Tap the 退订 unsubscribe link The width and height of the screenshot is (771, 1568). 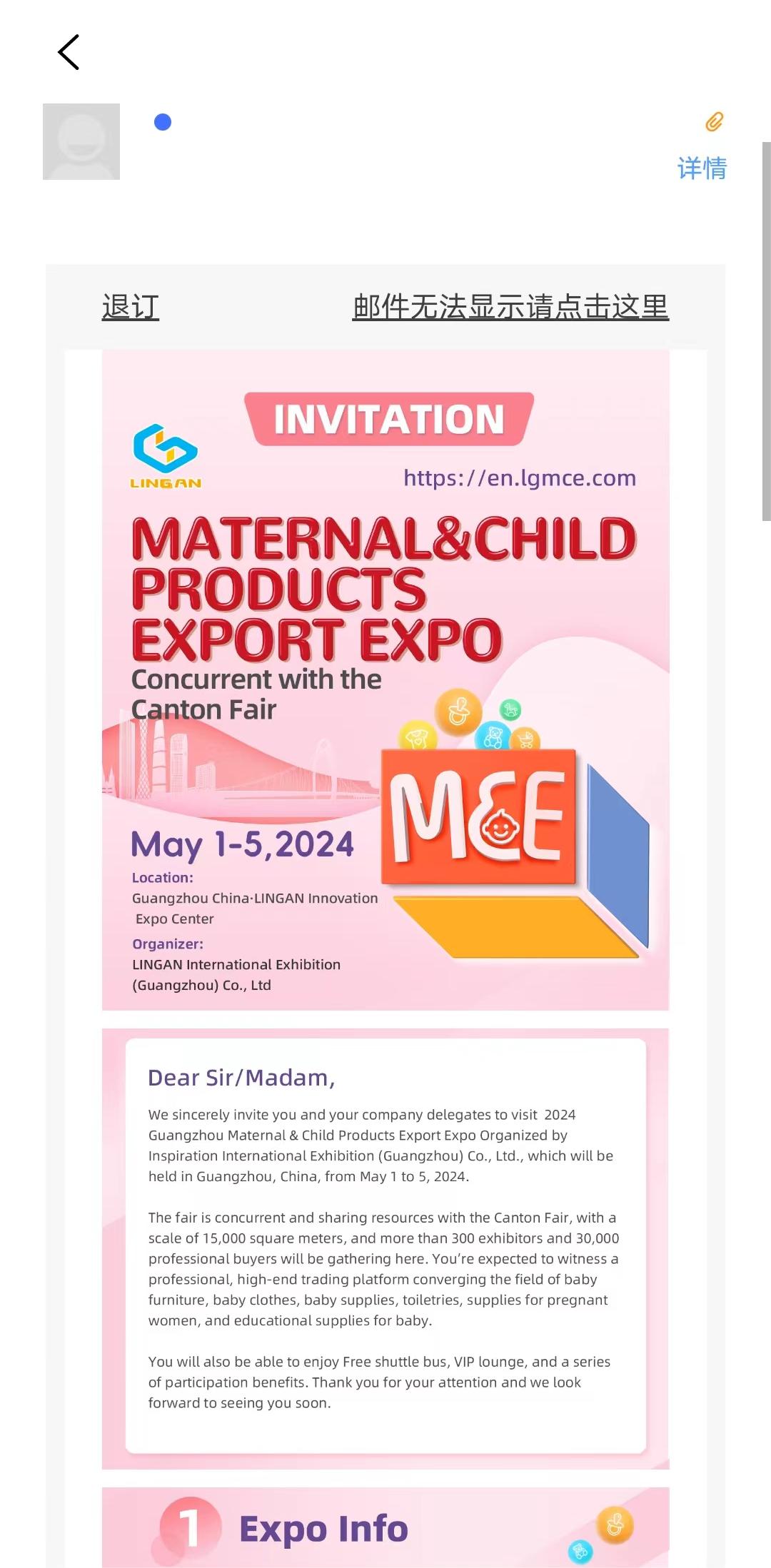[131, 307]
